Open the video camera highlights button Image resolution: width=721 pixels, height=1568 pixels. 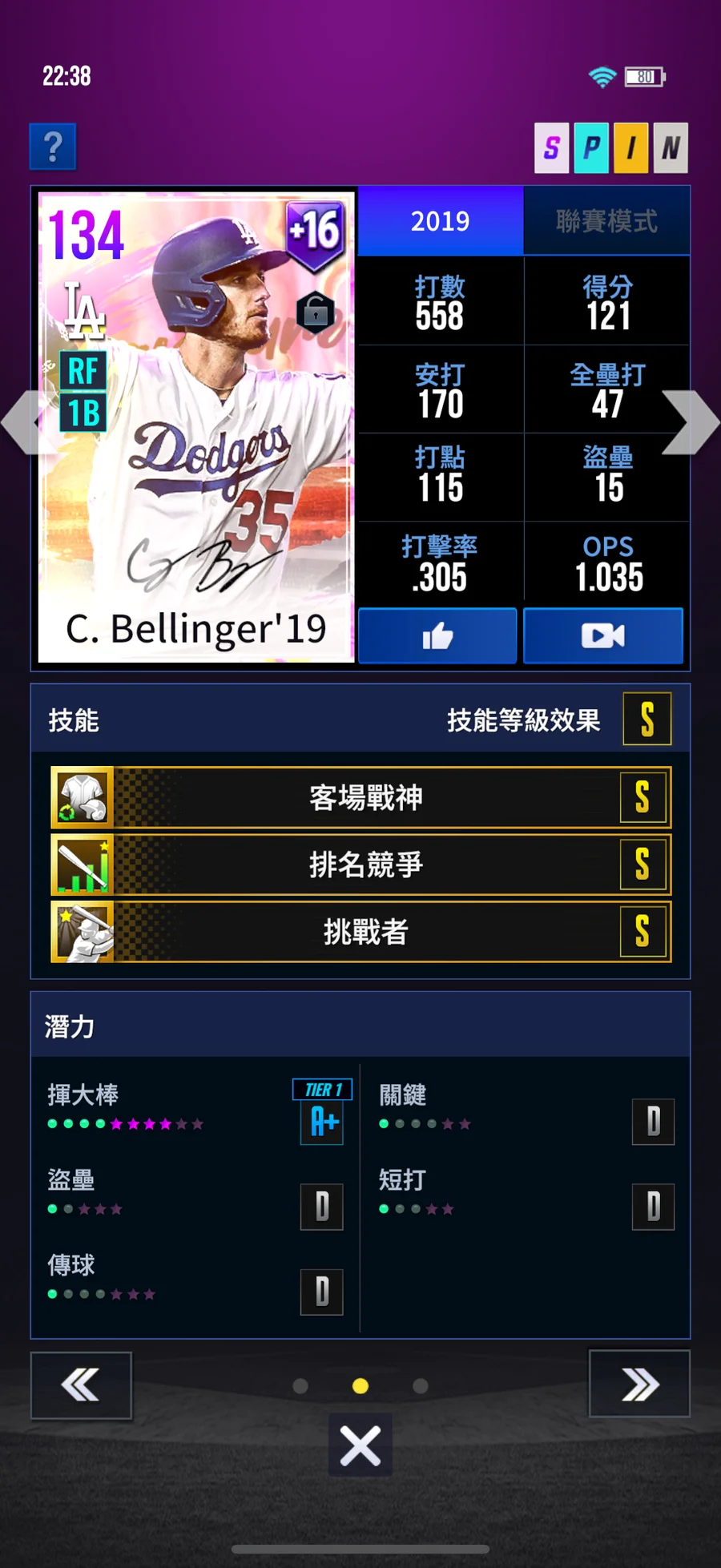pyautogui.click(x=602, y=636)
